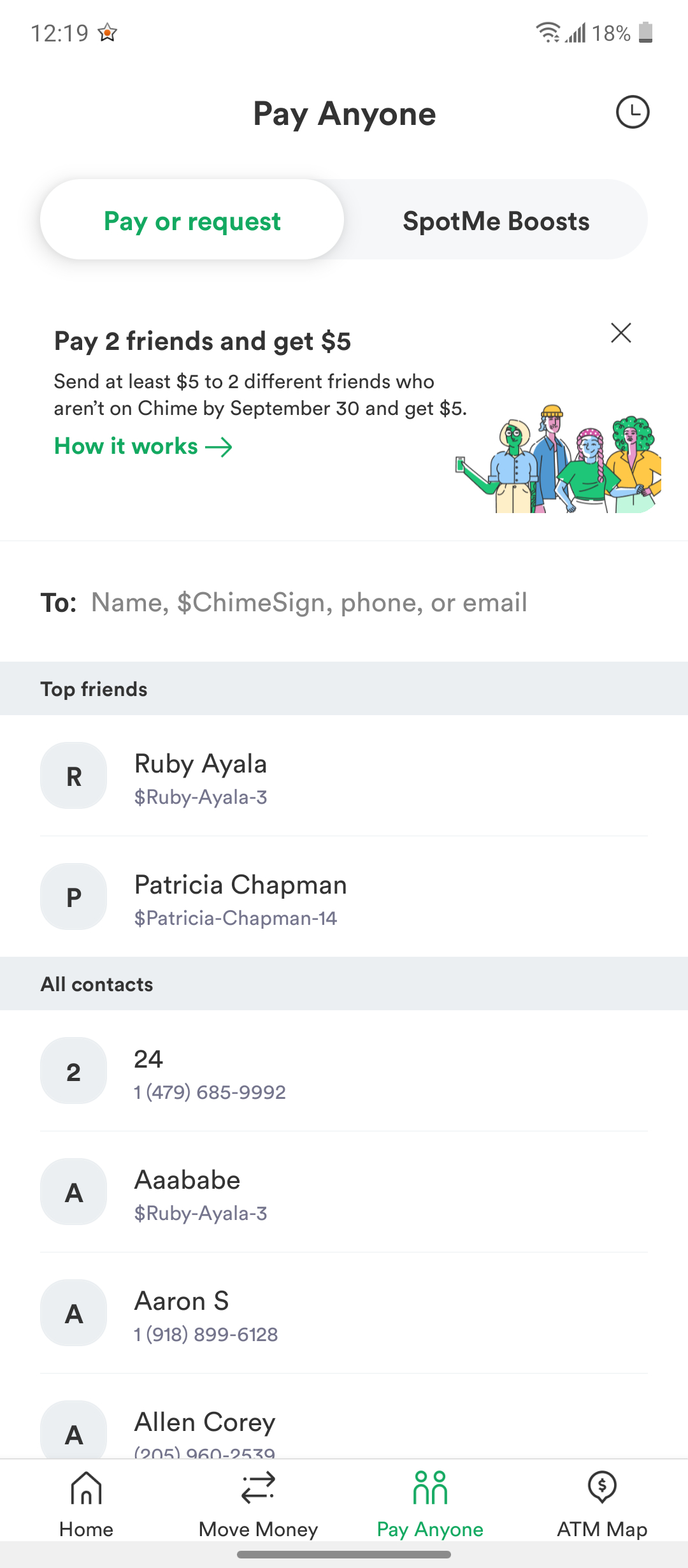688x1568 pixels.
Task: Open the How it works link
Action: coord(143,446)
